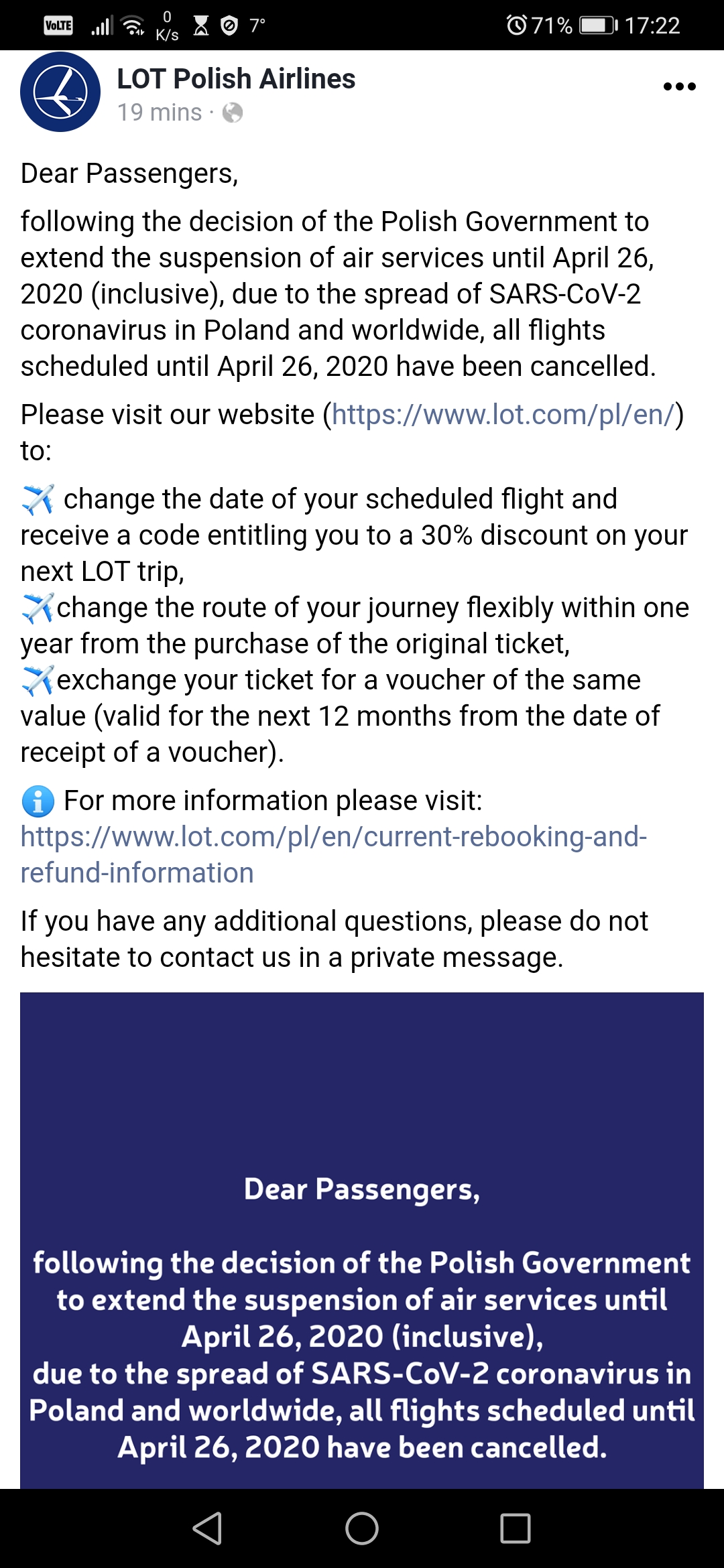Tap the LOT Polish Airlines page name

click(x=236, y=78)
